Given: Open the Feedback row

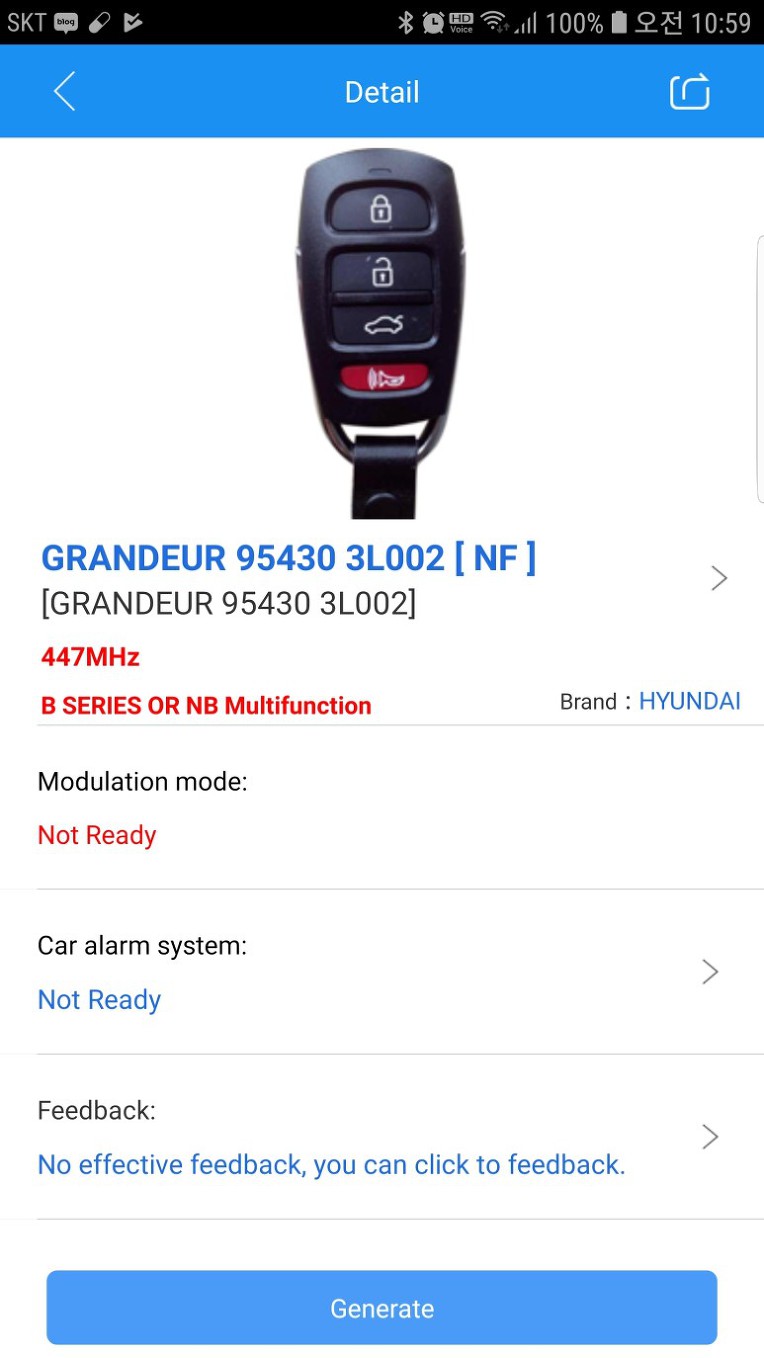Looking at the screenshot, I should tap(380, 1138).
